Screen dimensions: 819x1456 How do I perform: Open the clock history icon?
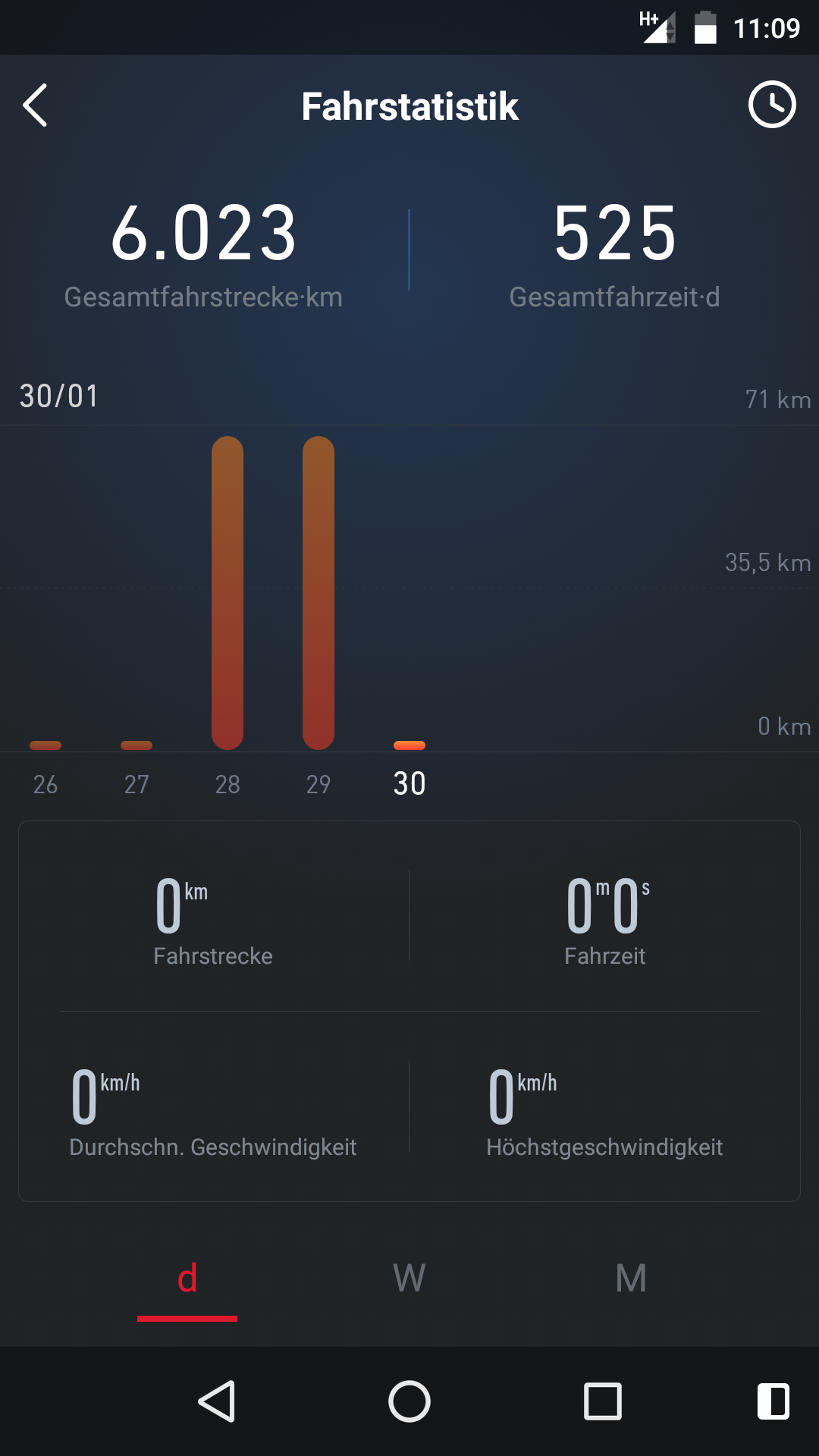pyautogui.click(x=771, y=105)
